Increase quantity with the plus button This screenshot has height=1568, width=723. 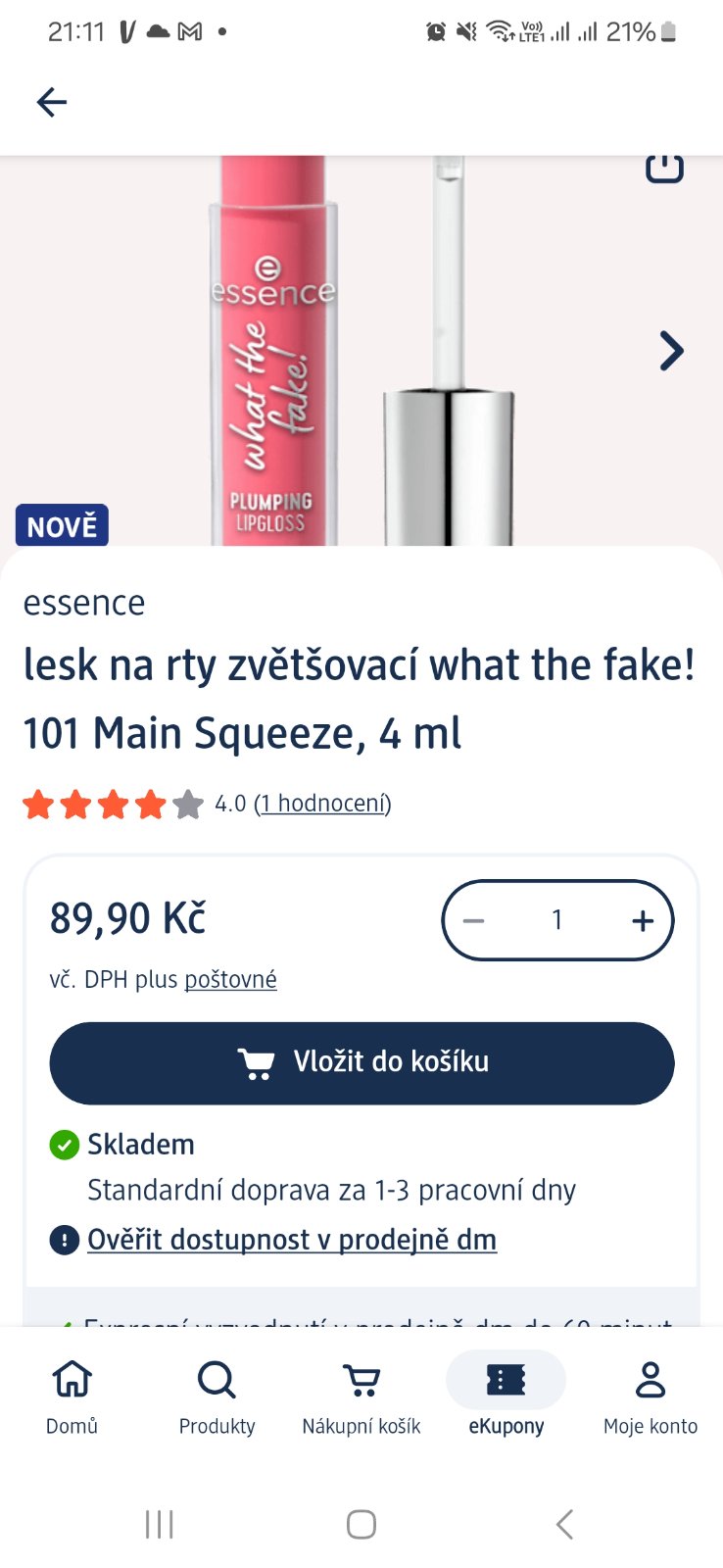tap(643, 920)
